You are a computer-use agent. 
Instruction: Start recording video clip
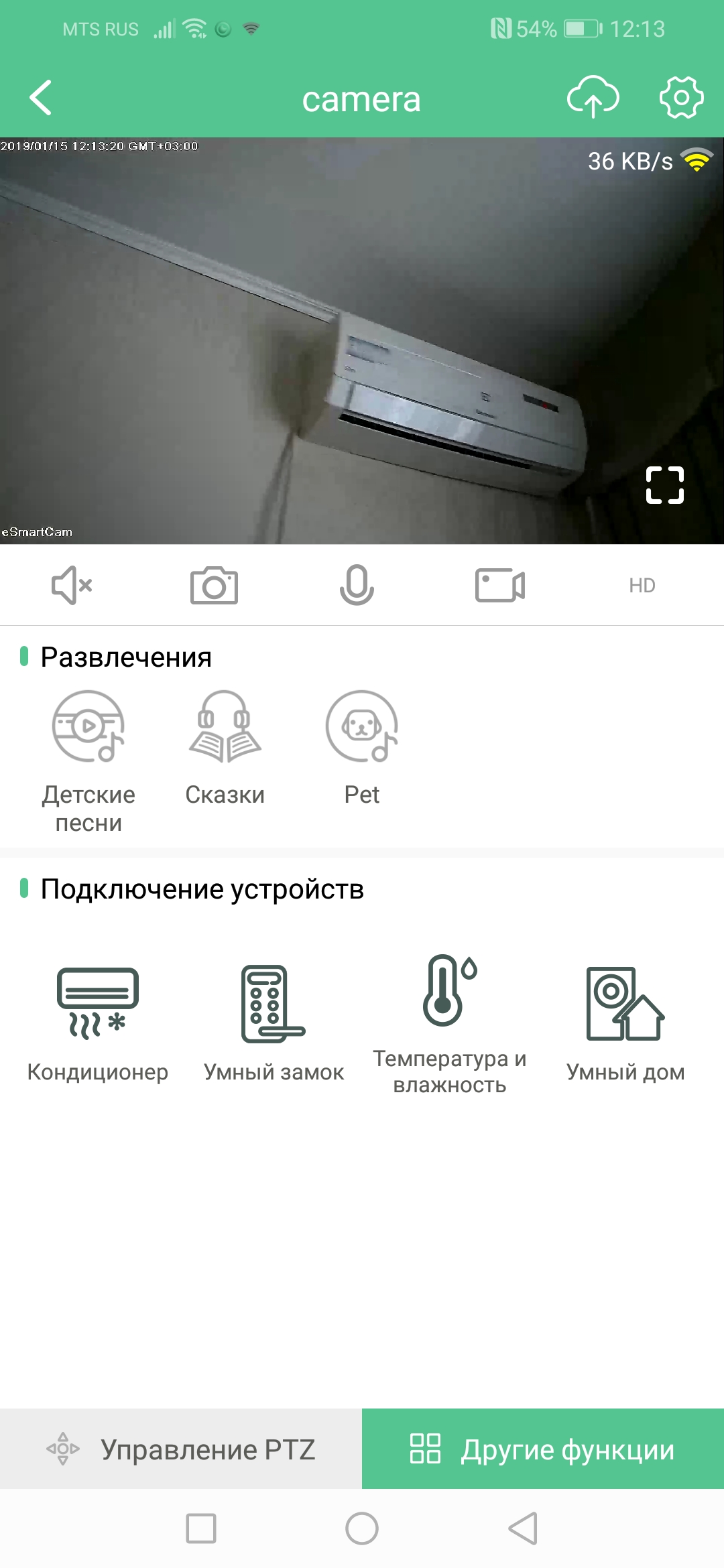click(x=500, y=586)
